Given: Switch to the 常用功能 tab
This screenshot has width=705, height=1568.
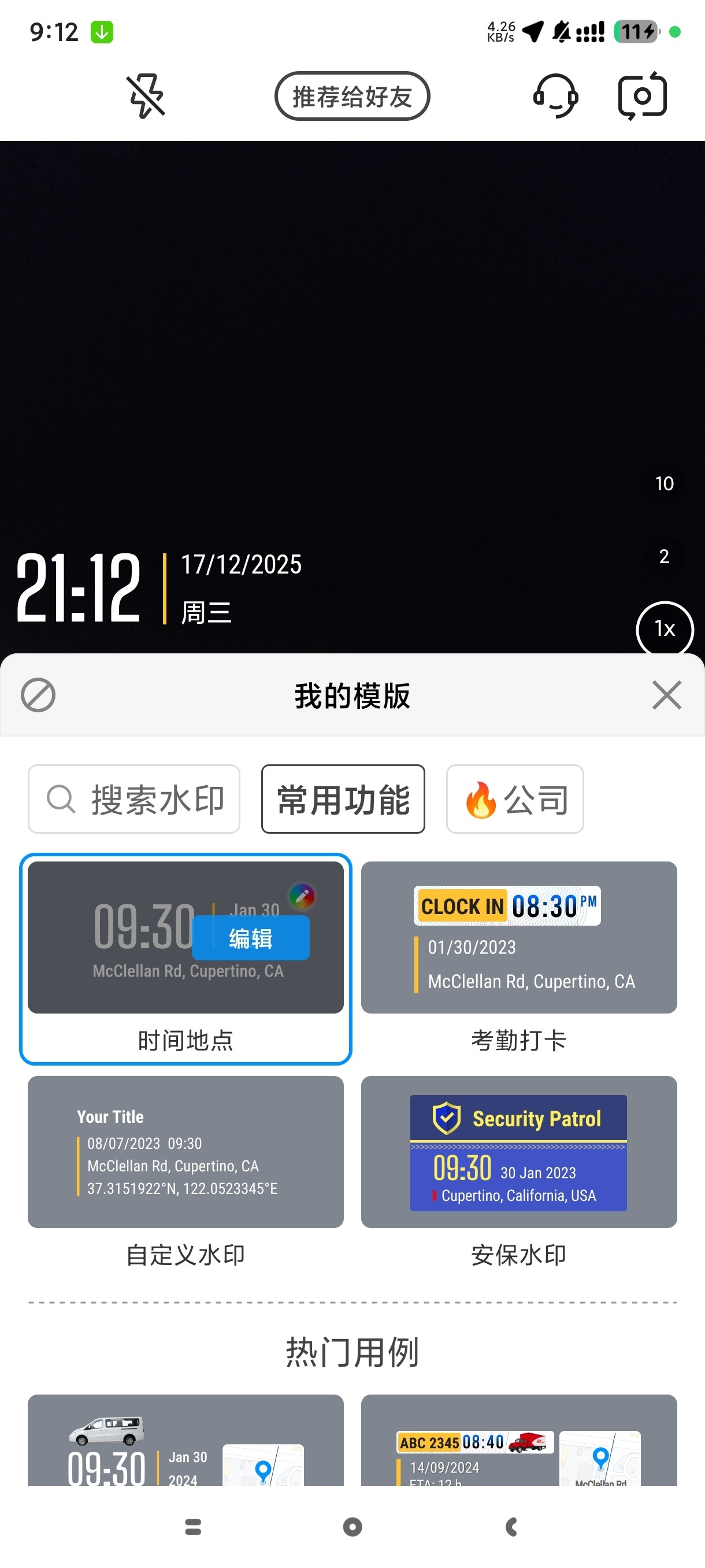Looking at the screenshot, I should (343, 799).
